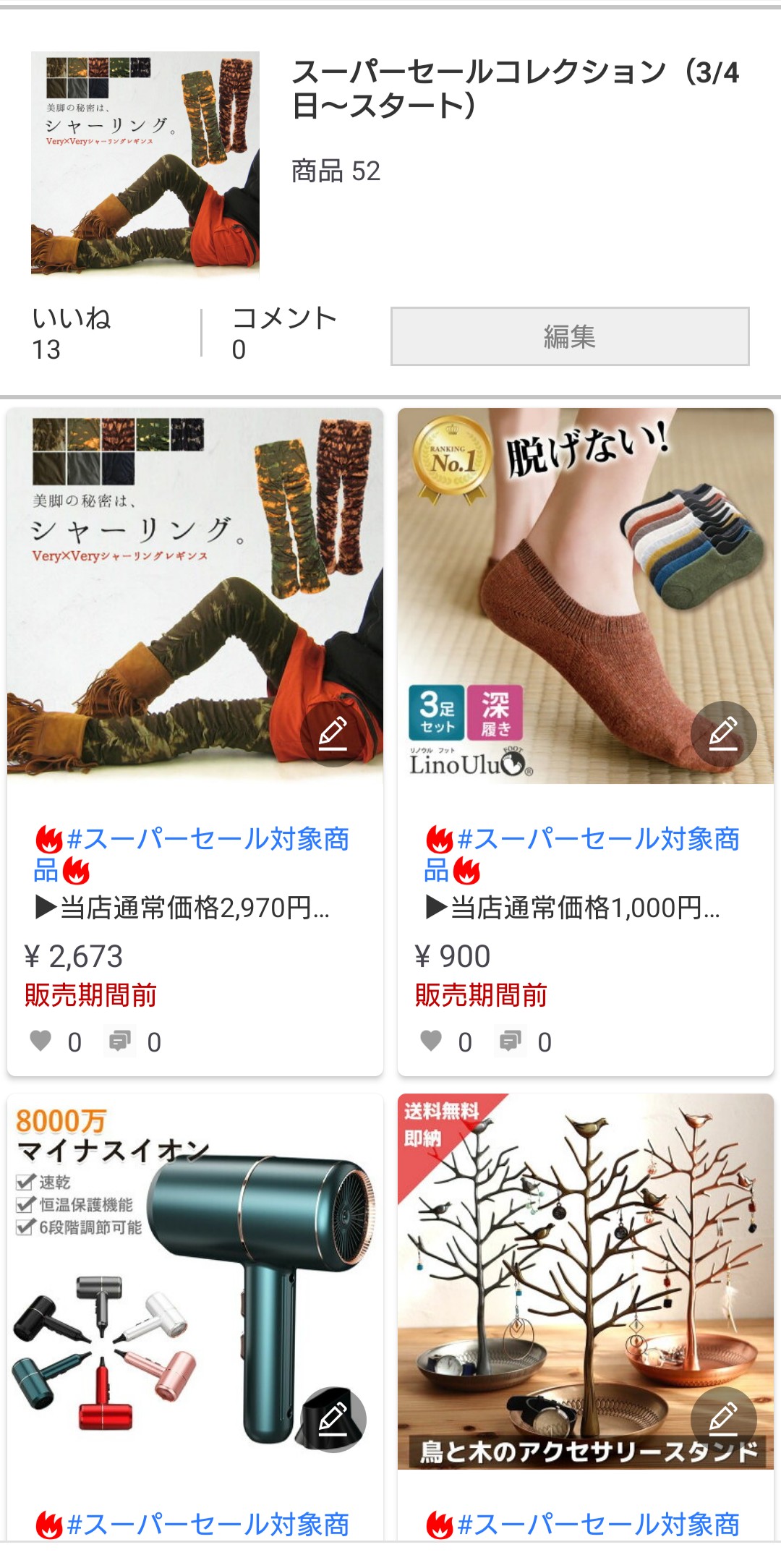The height and width of the screenshot is (1568, 781).
Task: Like the ¥2,673 leggings item
Action: tap(41, 1041)
